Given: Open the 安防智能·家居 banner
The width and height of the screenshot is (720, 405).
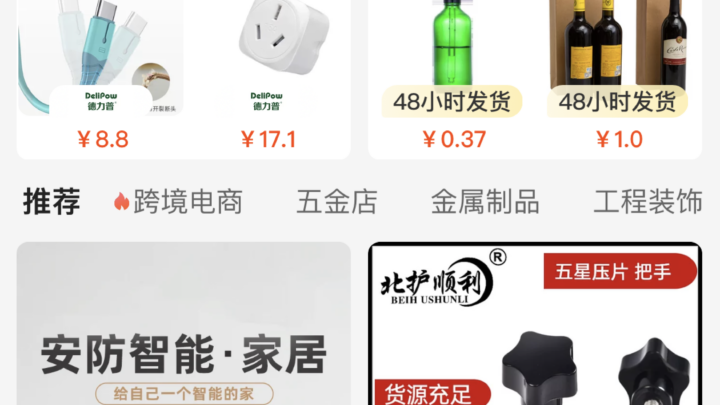Looking at the screenshot, I should pyautogui.click(x=184, y=330).
